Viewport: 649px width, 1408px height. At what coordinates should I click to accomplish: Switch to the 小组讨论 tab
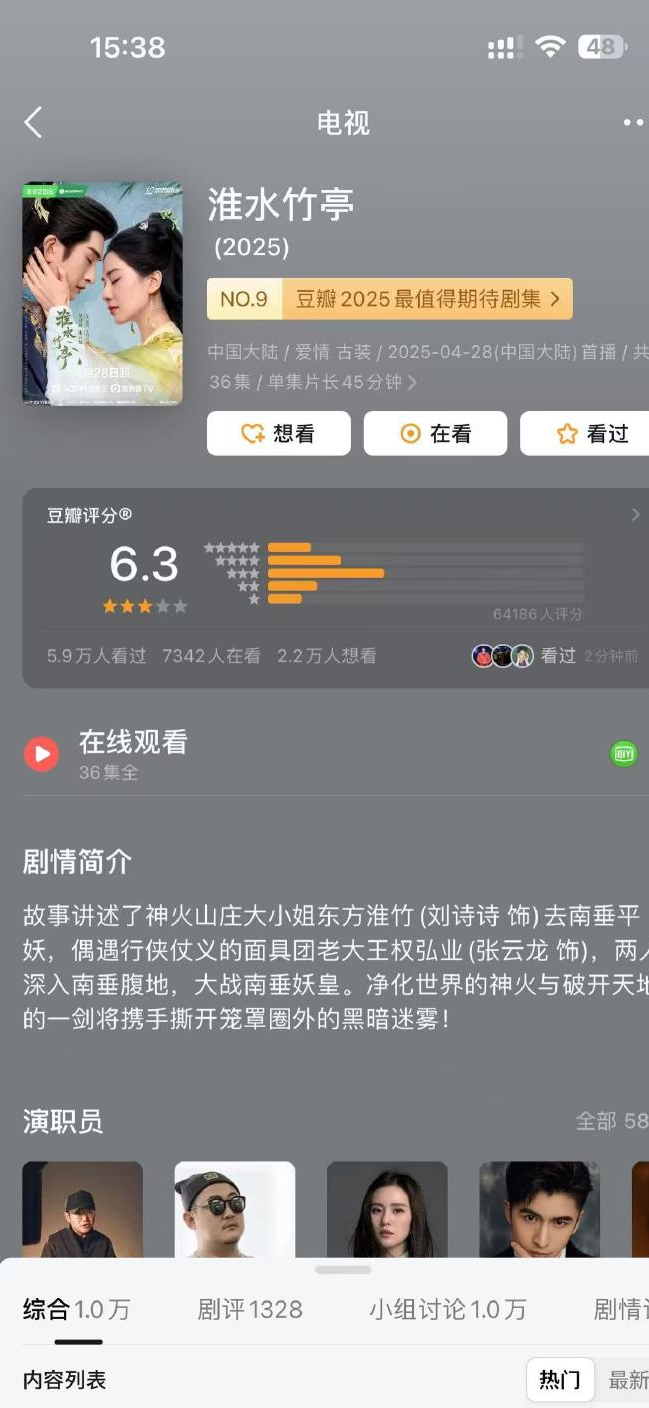[x=447, y=1309]
